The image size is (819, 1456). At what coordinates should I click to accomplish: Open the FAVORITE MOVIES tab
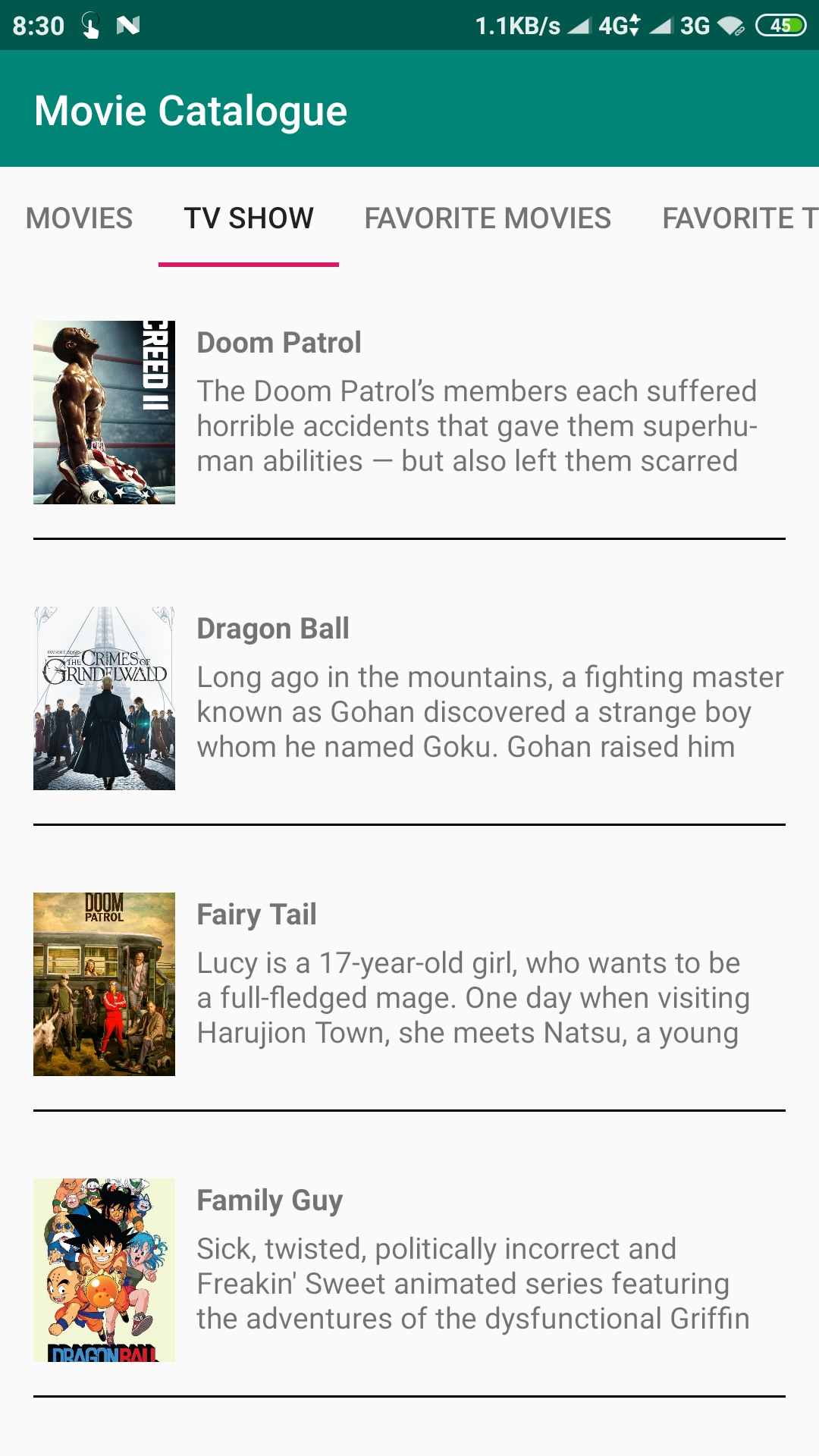click(x=486, y=218)
